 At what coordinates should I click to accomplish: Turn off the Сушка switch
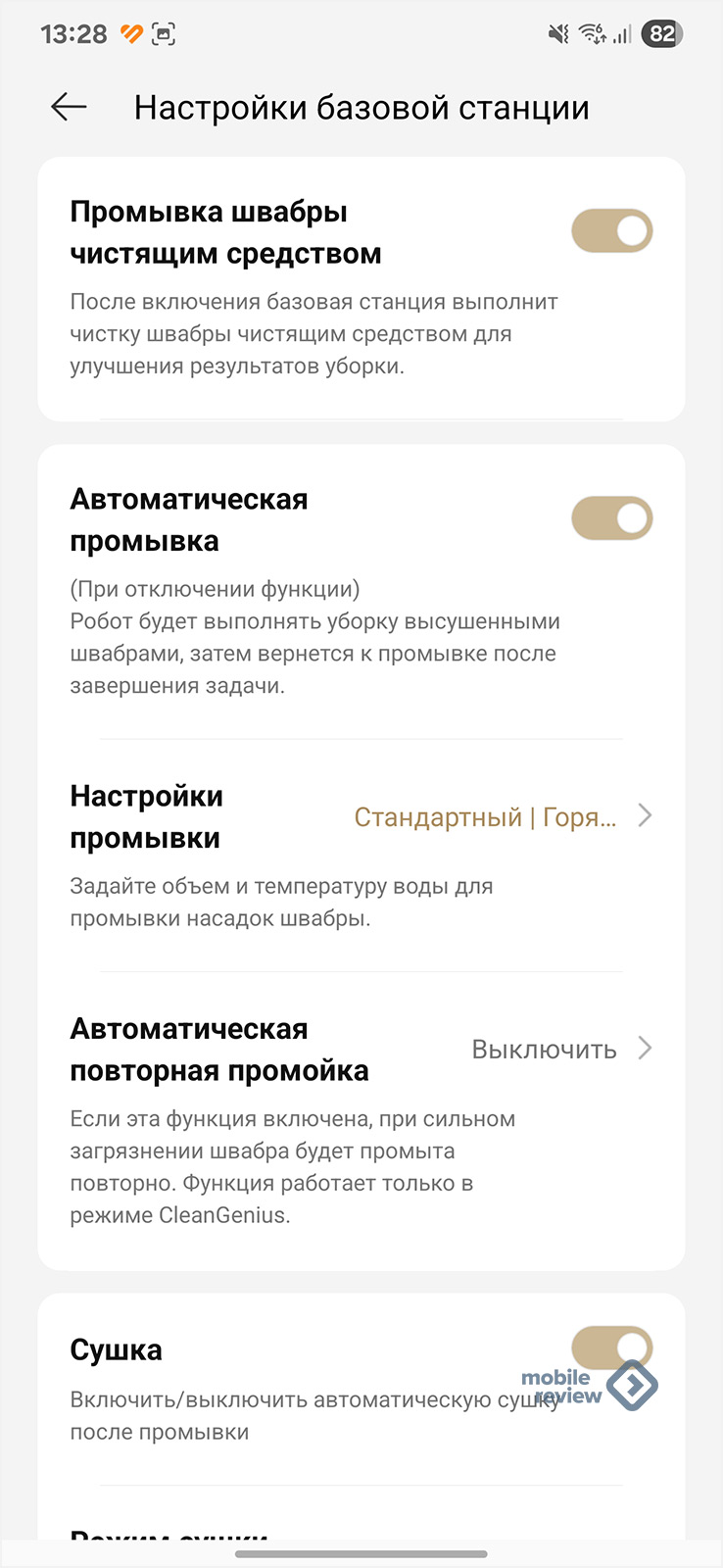pos(612,1348)
